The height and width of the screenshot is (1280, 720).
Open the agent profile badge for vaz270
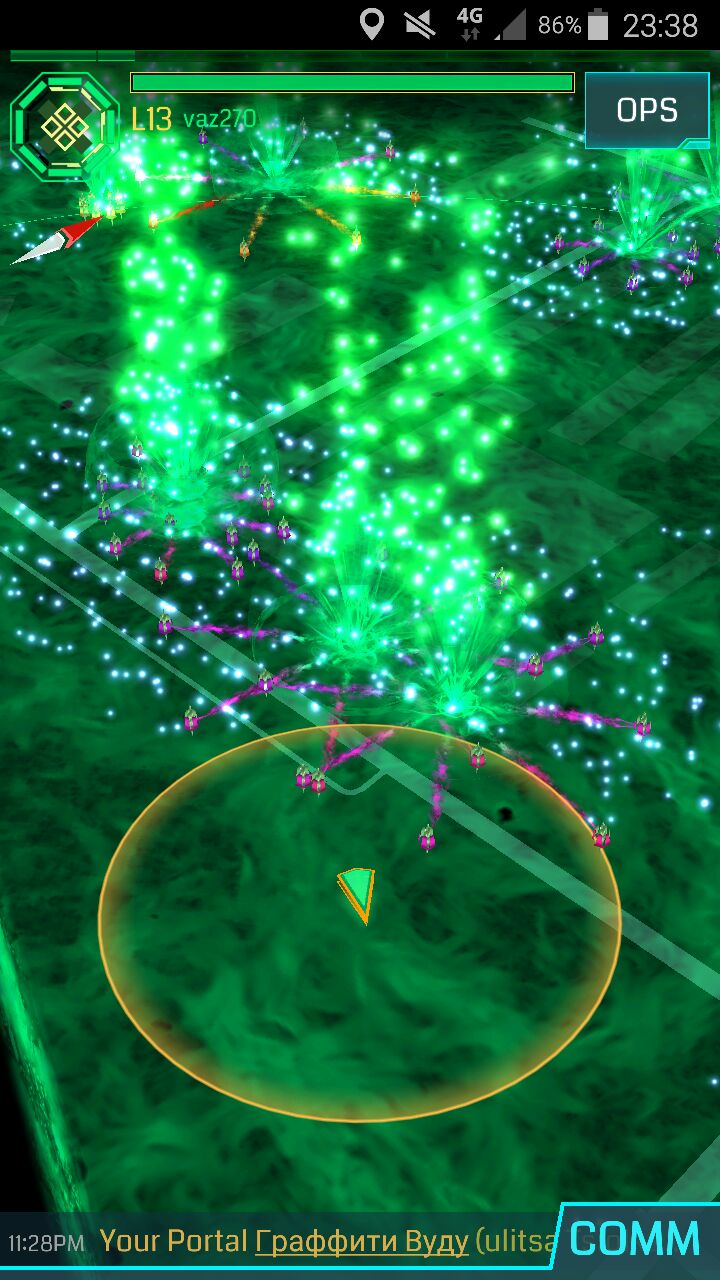click(64, 125)
